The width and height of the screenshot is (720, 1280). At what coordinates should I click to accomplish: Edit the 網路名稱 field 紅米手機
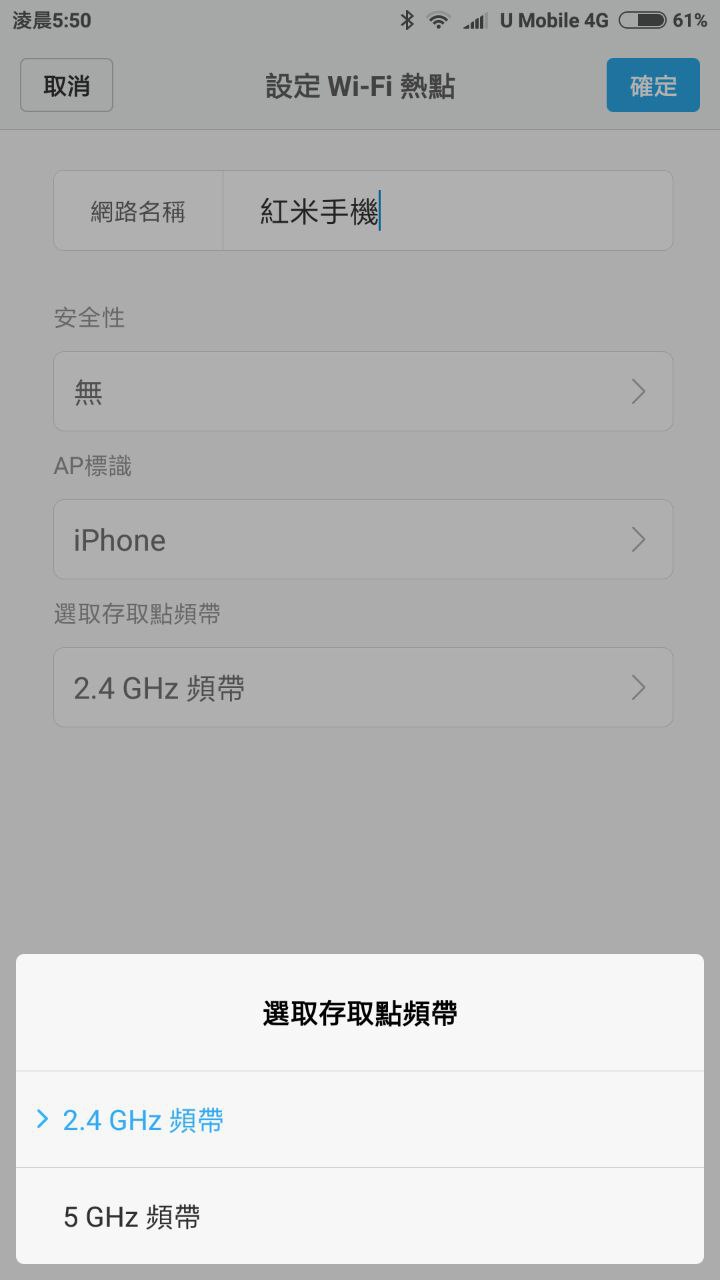pyautogui.click(x=445, y=212)
